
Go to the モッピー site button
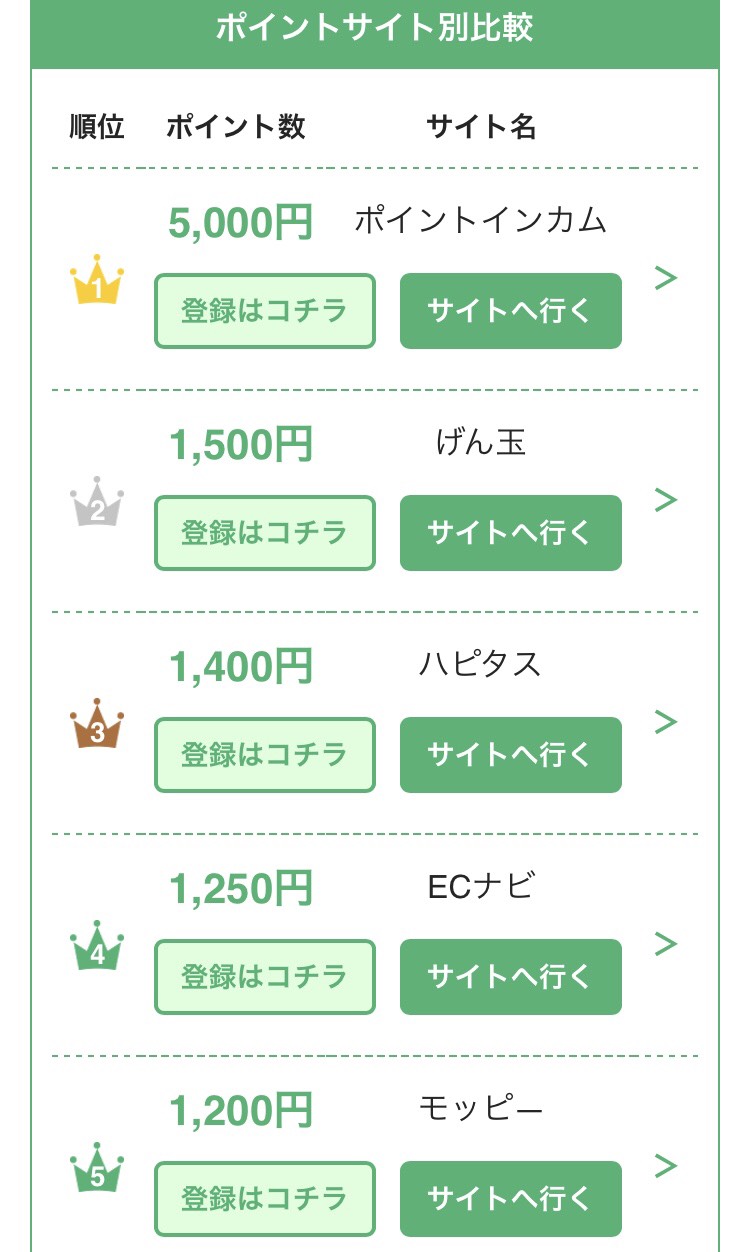511,1199
